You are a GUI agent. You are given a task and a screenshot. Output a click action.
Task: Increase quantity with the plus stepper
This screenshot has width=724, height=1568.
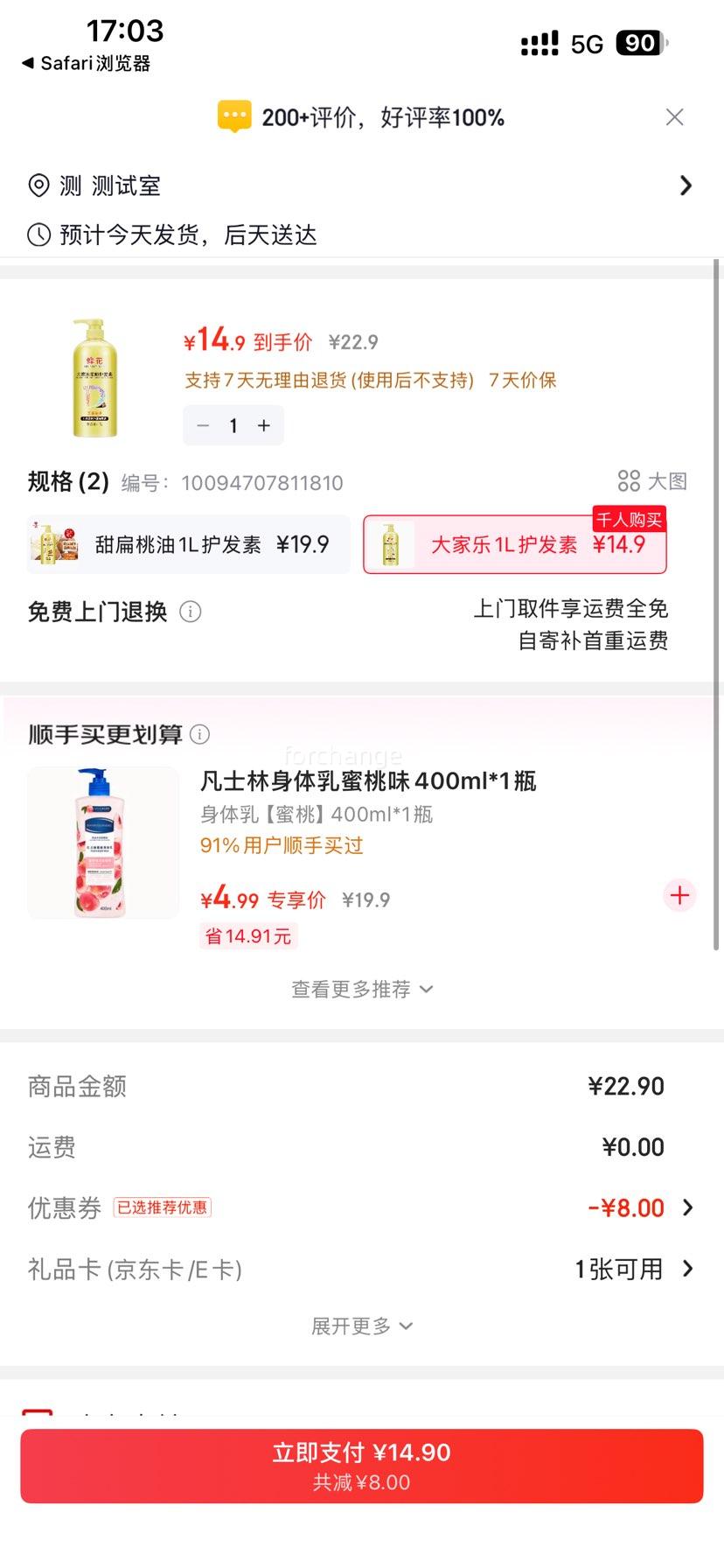click(263, 425)
